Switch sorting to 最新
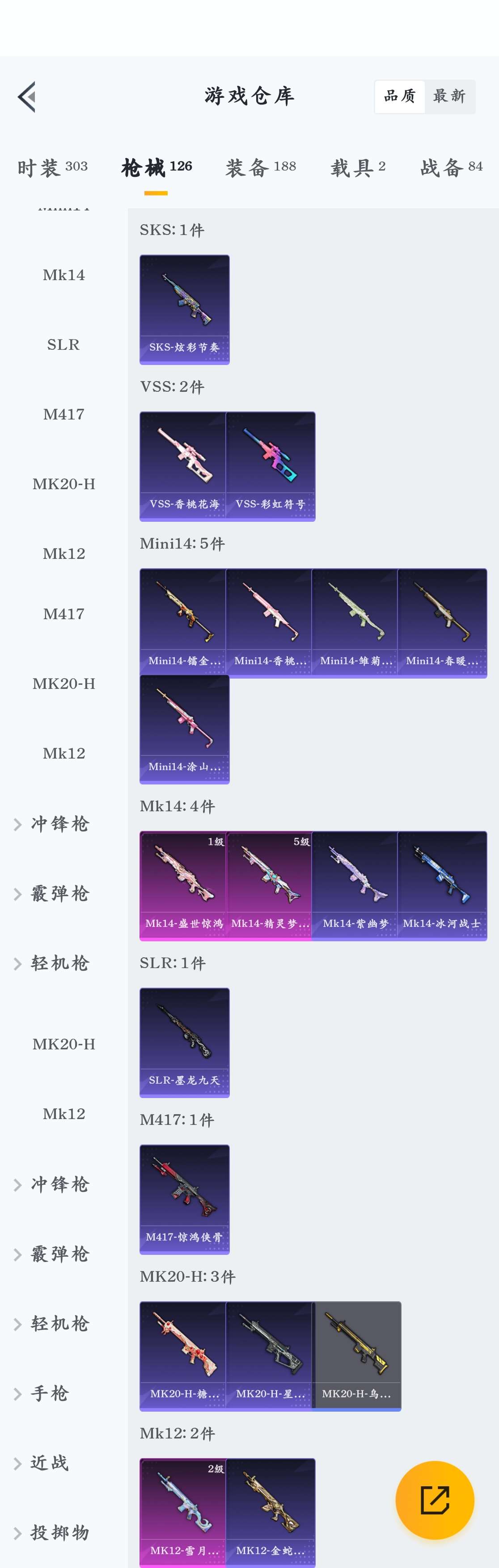The image size is (499, 1568). pos(449,96)
